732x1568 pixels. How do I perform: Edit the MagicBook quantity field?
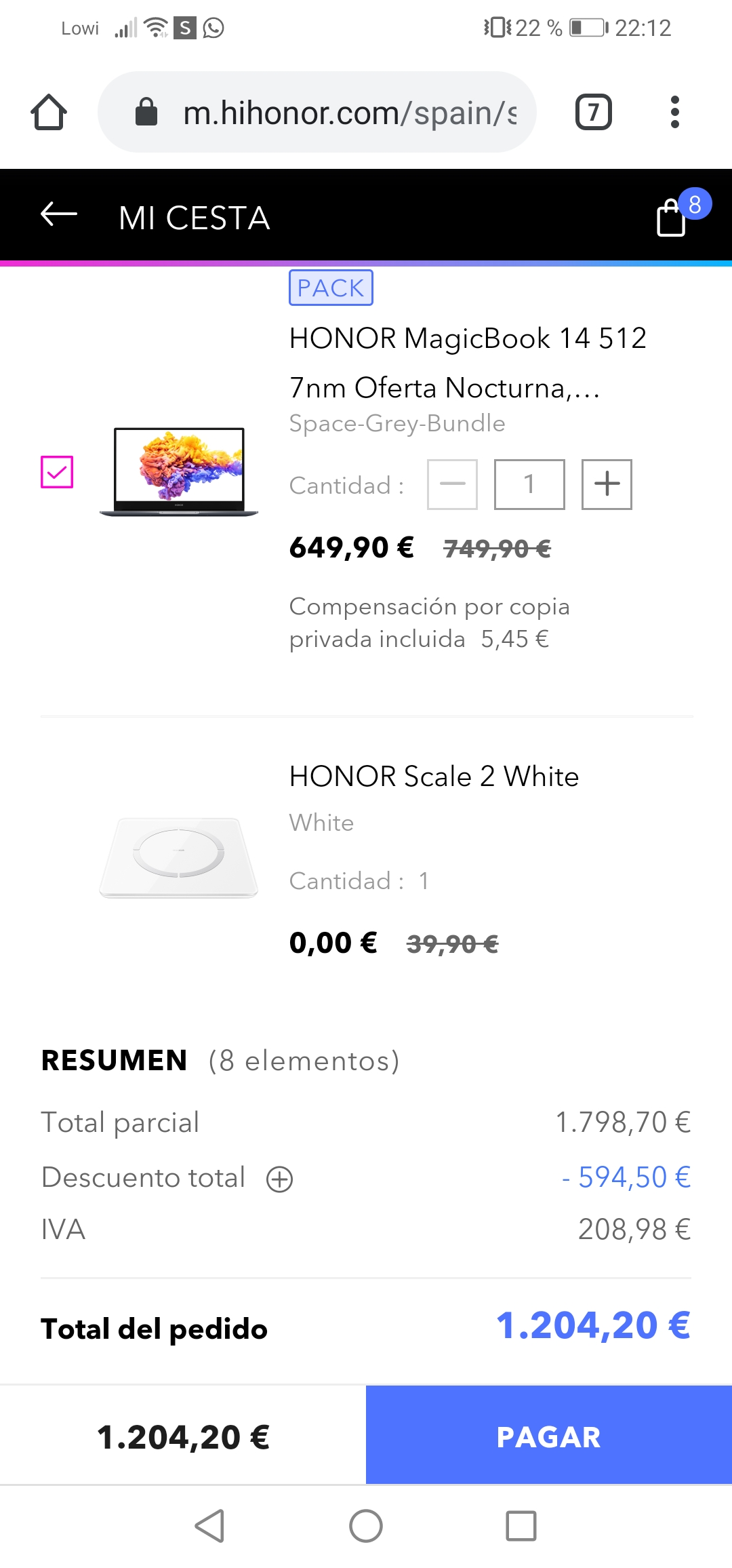point(529,484)
